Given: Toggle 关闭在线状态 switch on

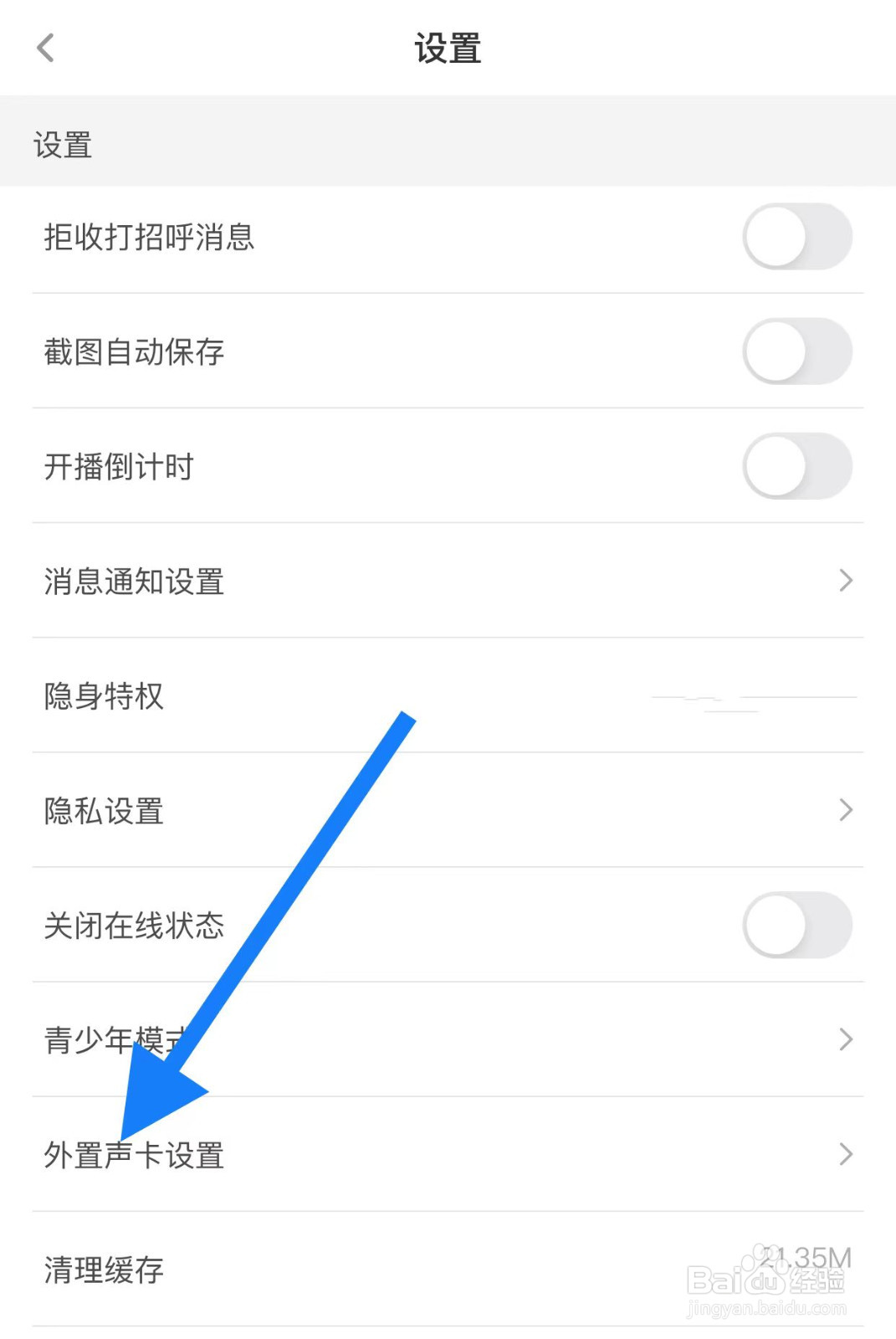Looking at the screenshot, I should pyautogui.click(x=797, y=925).
